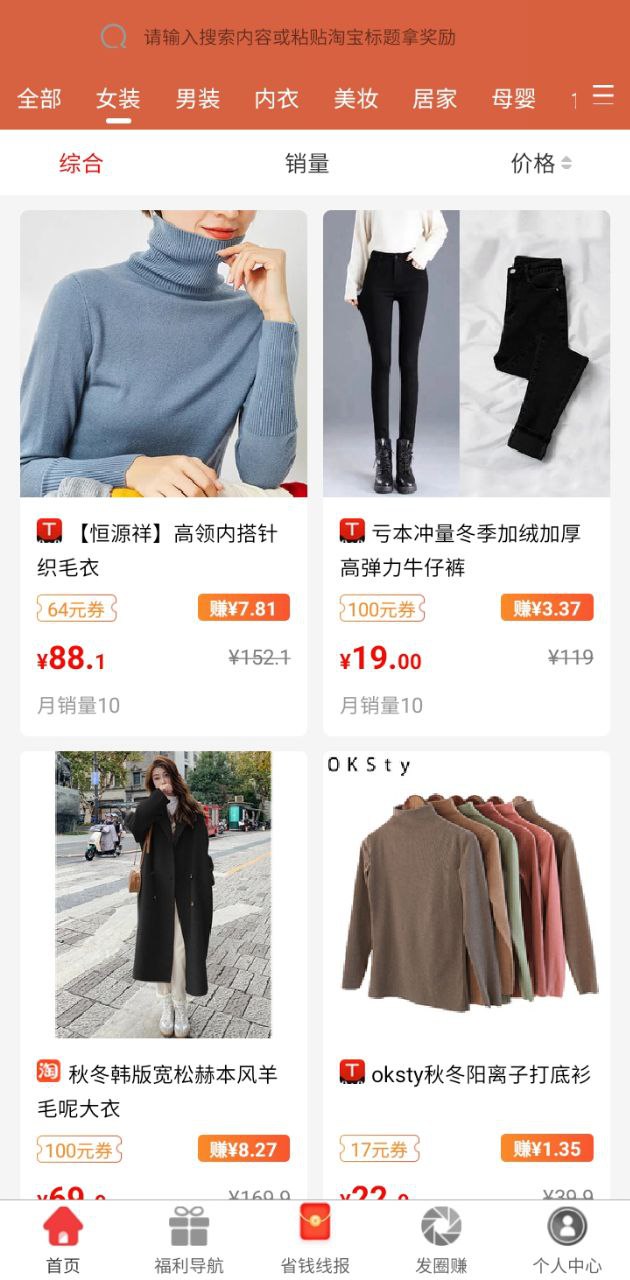Switch to the 发圈赚 tab
Image resolution: width=630 pixels, height=1280 pixels.
441,1240
